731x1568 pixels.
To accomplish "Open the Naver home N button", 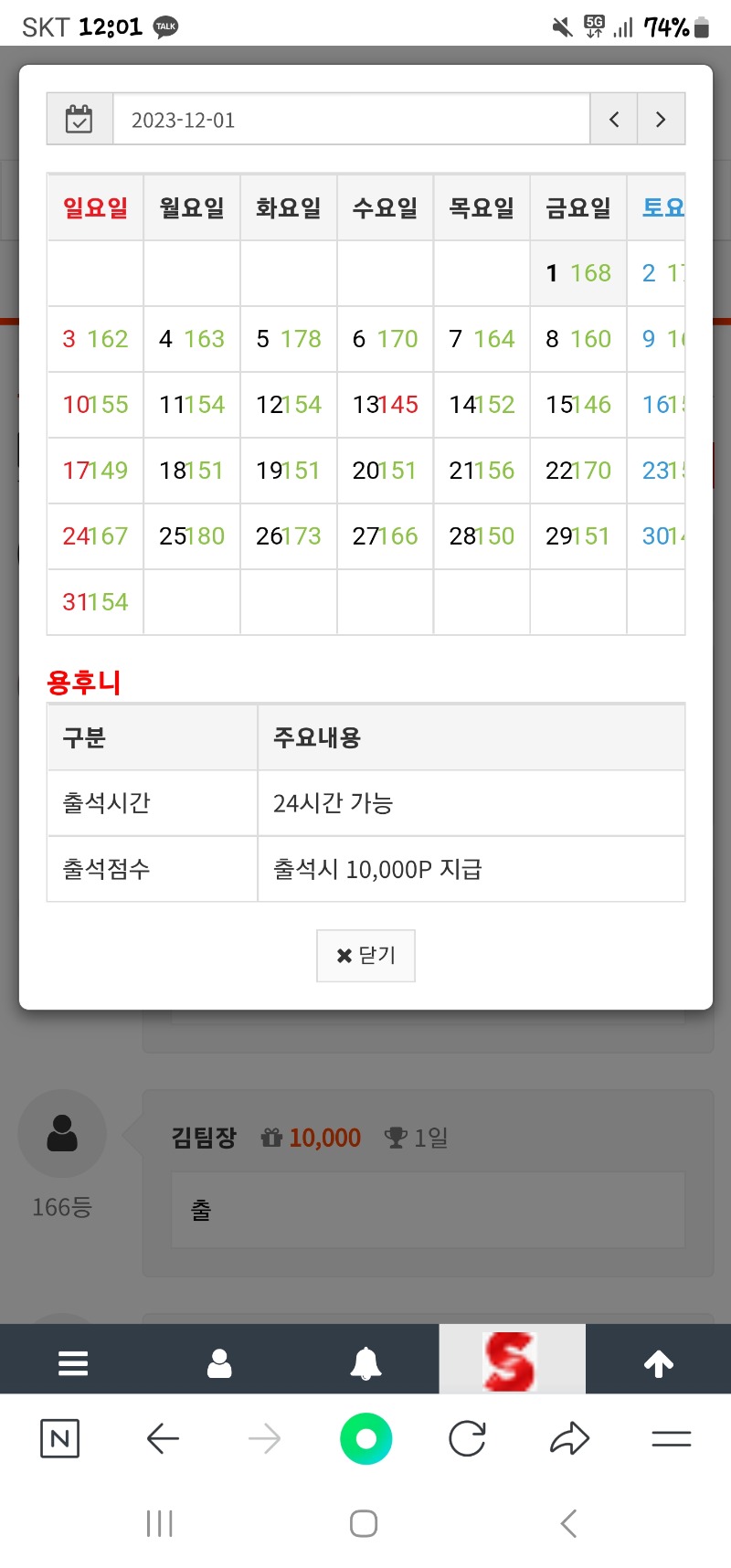I will pos(60,1439).
